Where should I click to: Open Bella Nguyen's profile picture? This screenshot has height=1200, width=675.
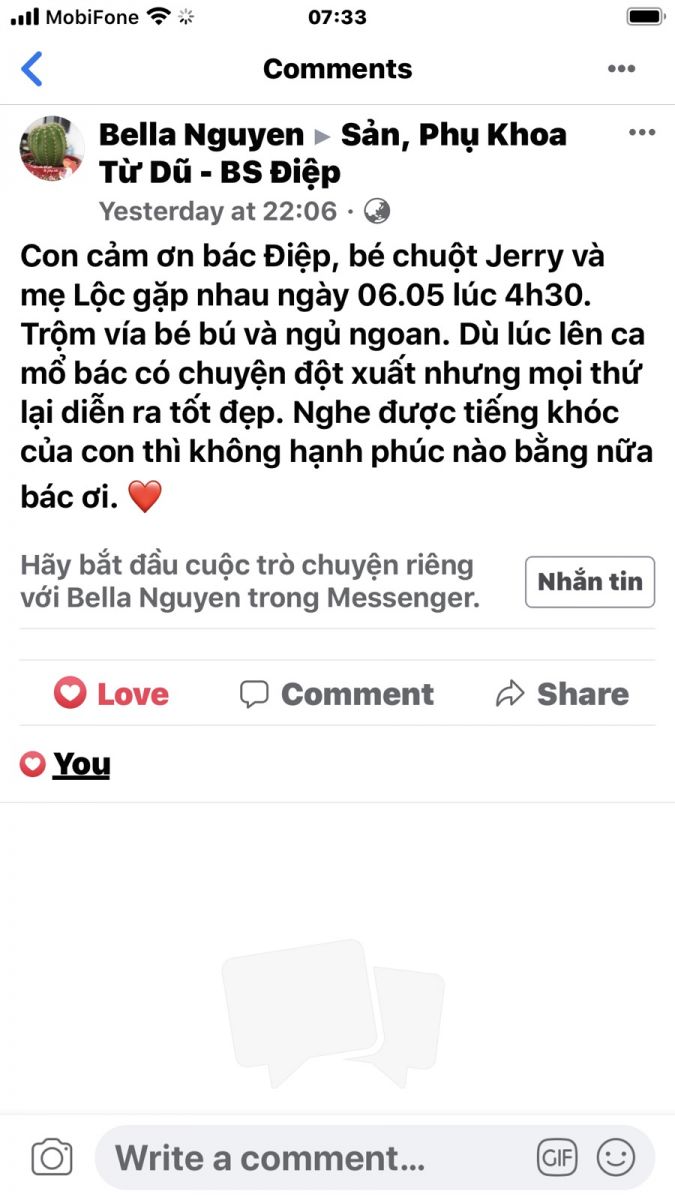tap(52, 148)
